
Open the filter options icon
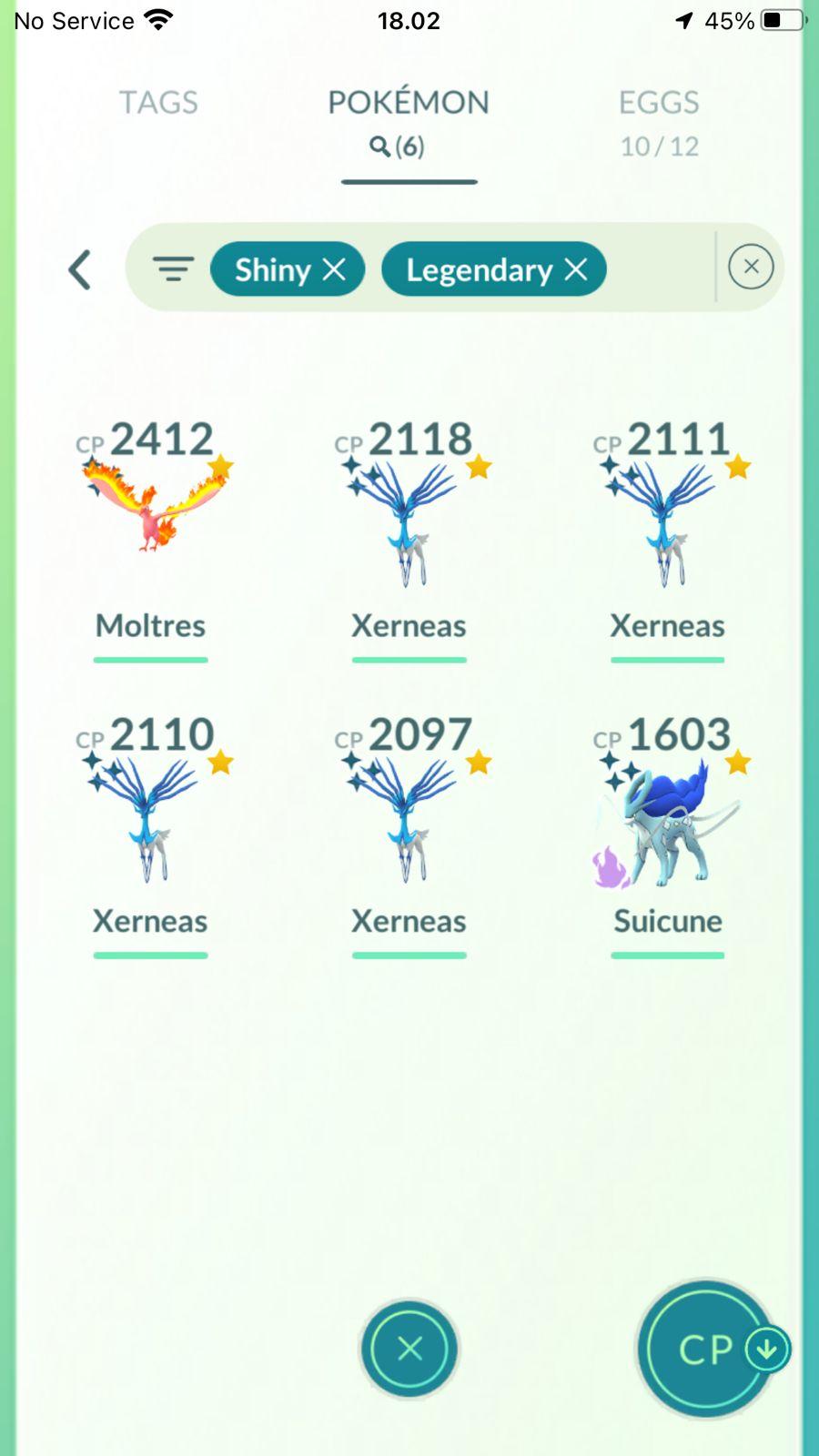click(x=173, y=269)
